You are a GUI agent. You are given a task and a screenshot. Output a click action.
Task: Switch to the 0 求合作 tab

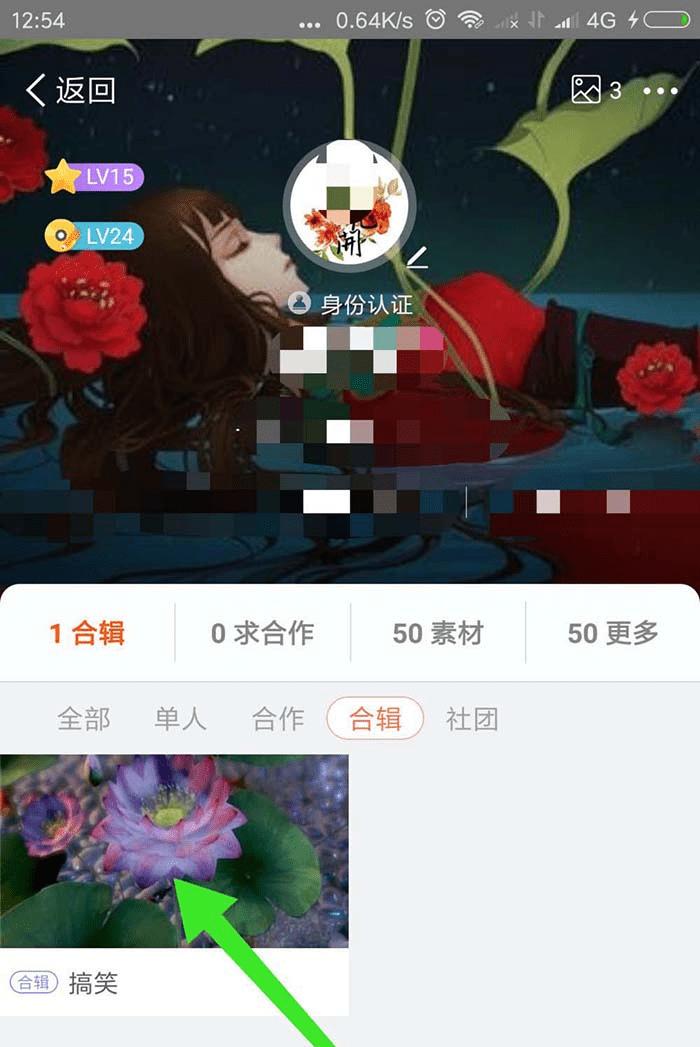tap(262, 633)
